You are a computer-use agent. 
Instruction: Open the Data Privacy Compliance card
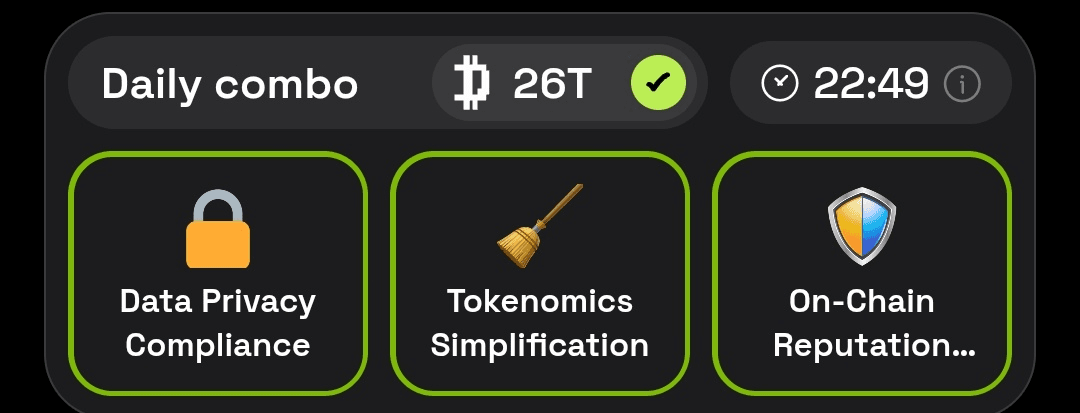tap(218, 273)
